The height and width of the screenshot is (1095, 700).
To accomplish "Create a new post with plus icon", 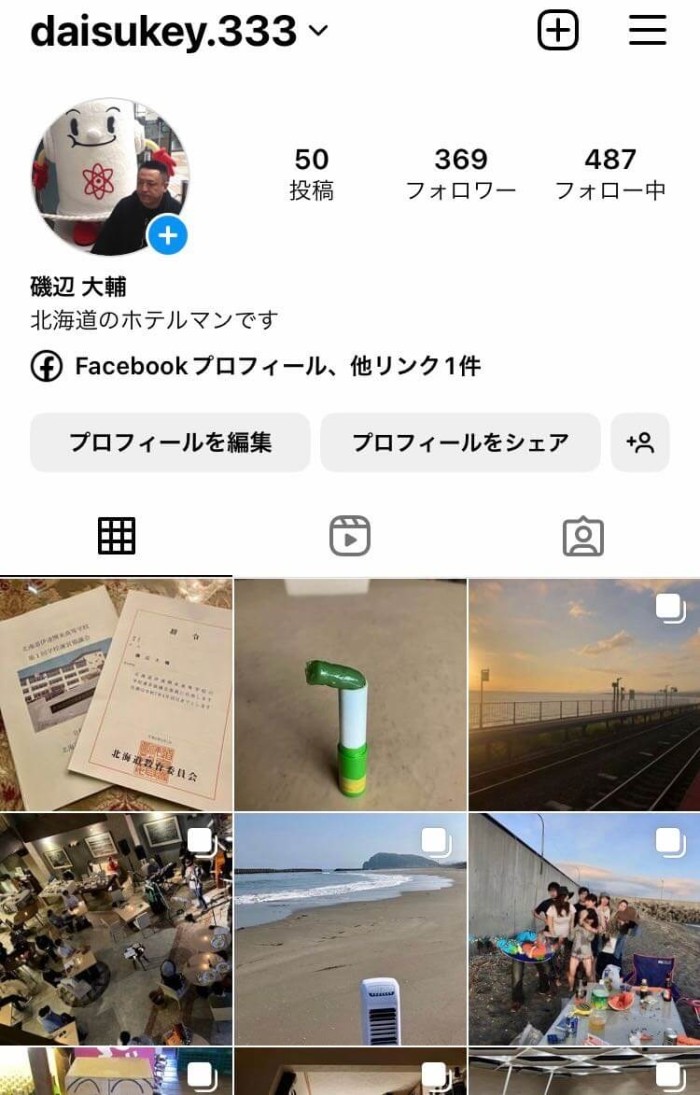I will (x=558, y=31).
